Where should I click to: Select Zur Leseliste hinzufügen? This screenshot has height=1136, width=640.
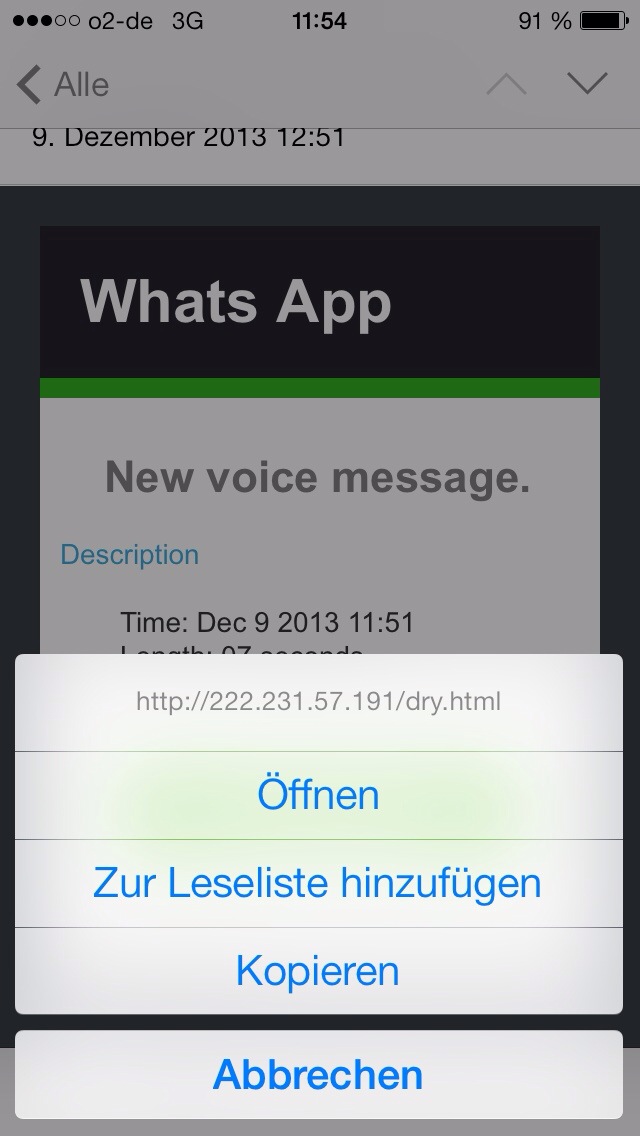[x=318, y=883]
